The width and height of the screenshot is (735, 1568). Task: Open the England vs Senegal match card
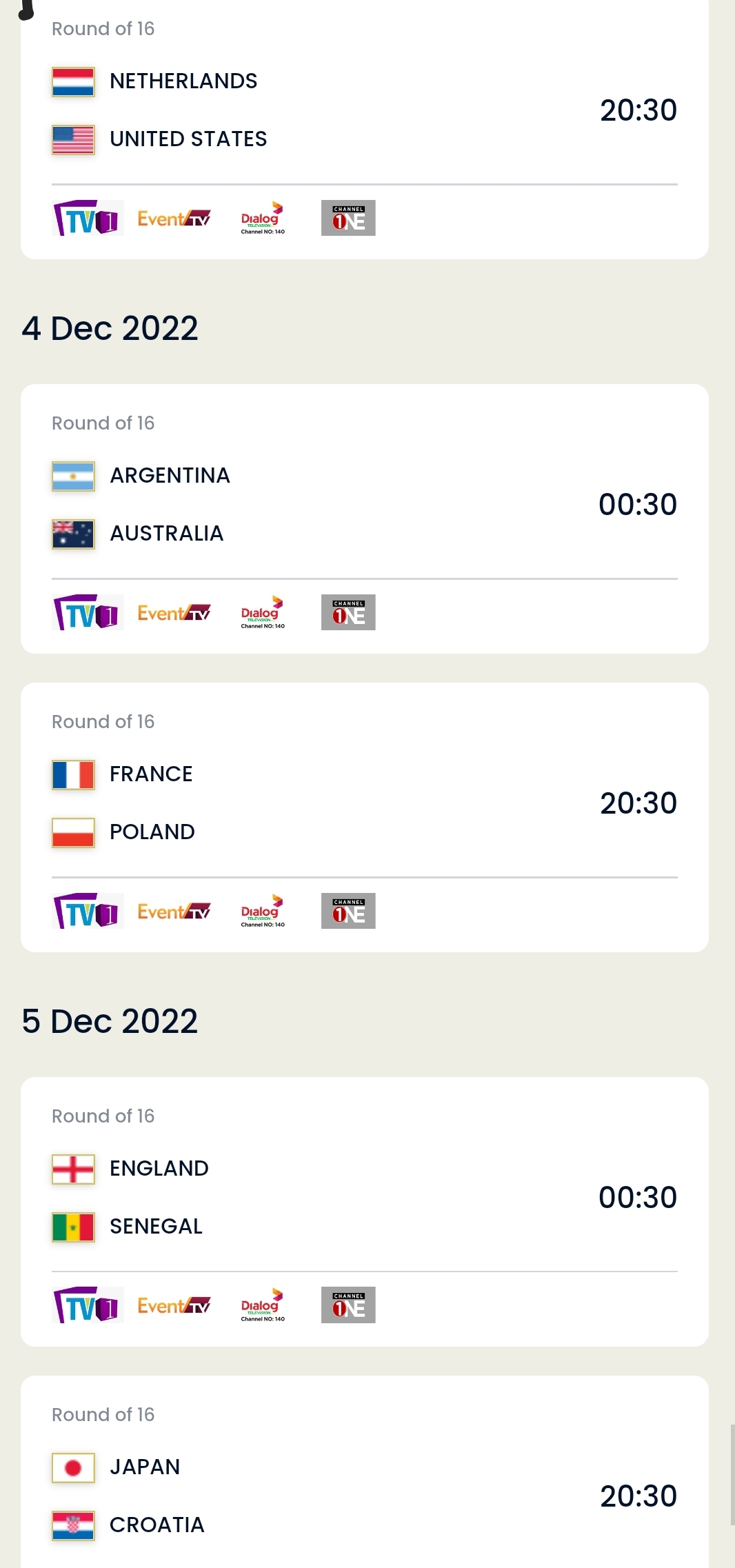click(365, 1212)
